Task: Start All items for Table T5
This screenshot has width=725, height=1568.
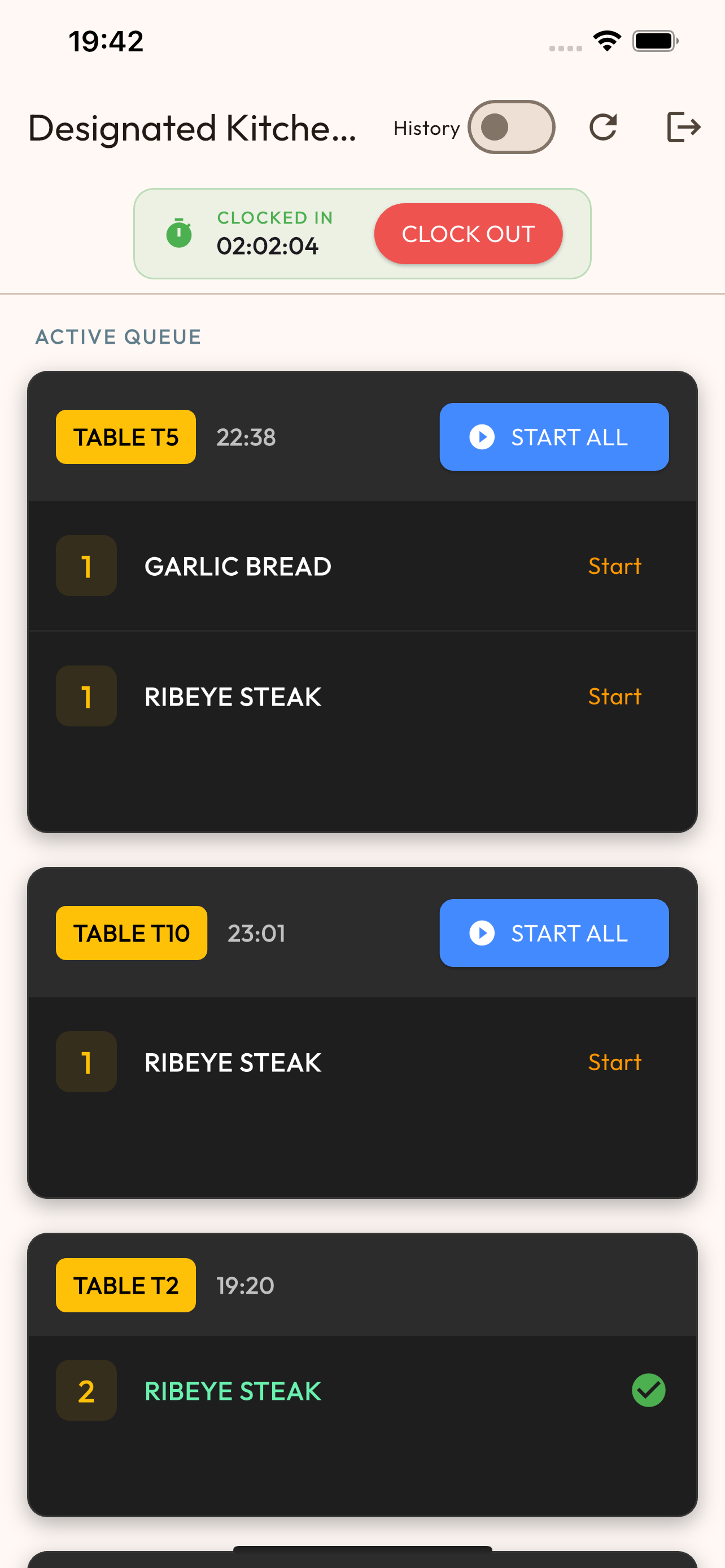Action: 553,436
